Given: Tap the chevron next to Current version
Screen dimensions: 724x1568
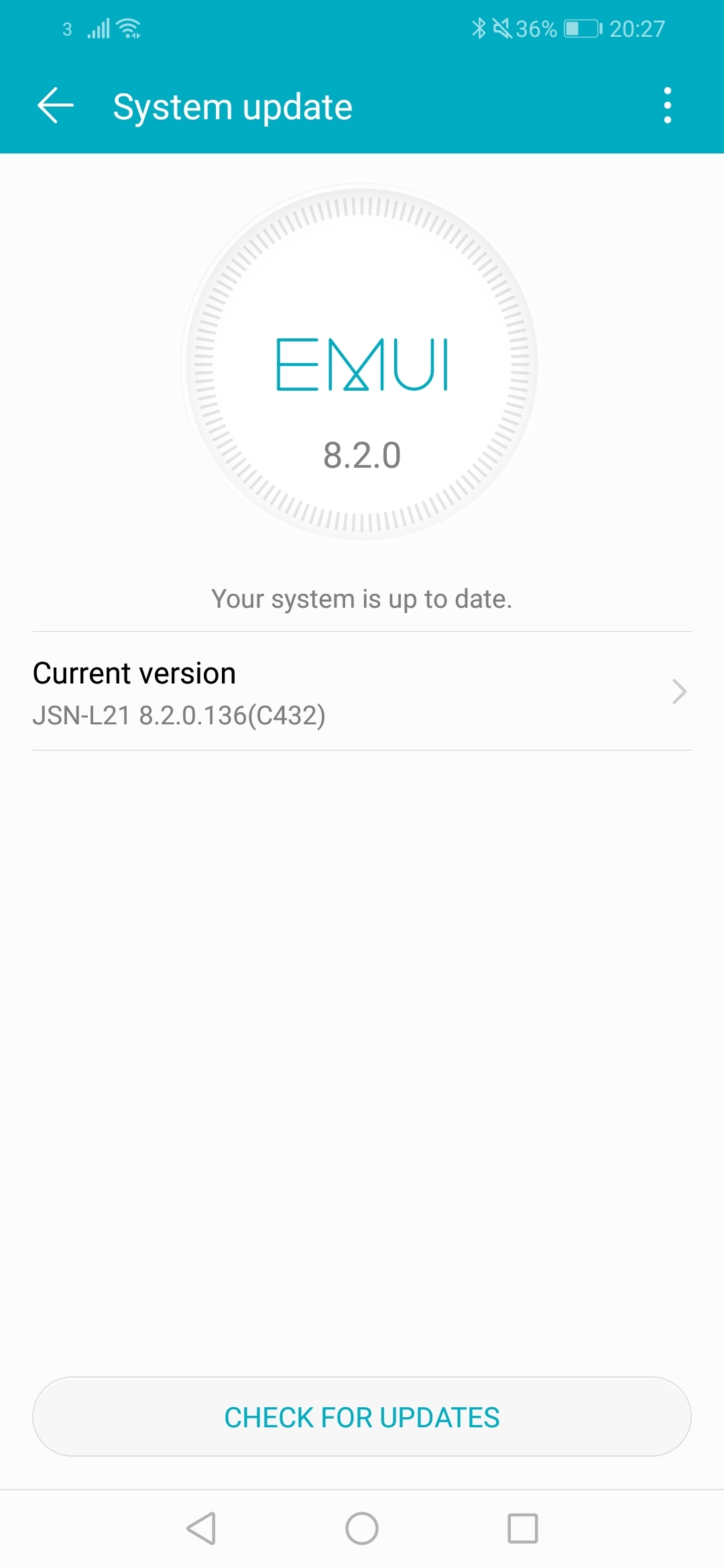Looking at the screenshot, I should click(680, 692).
